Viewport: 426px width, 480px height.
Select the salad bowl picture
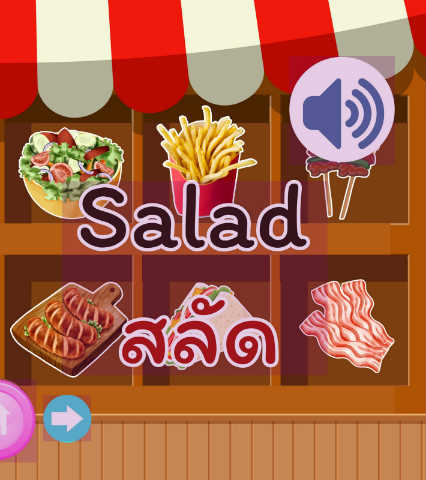point(71,172)
